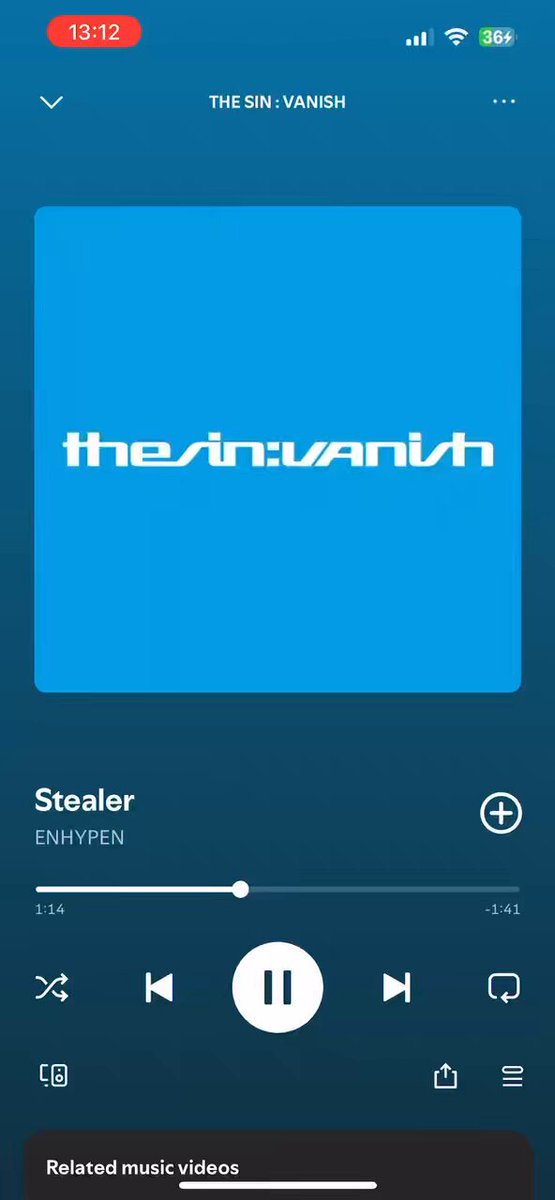Share this song
Image resolution: width=555 pixels, height=1200 pixels.
(445, 1076)
